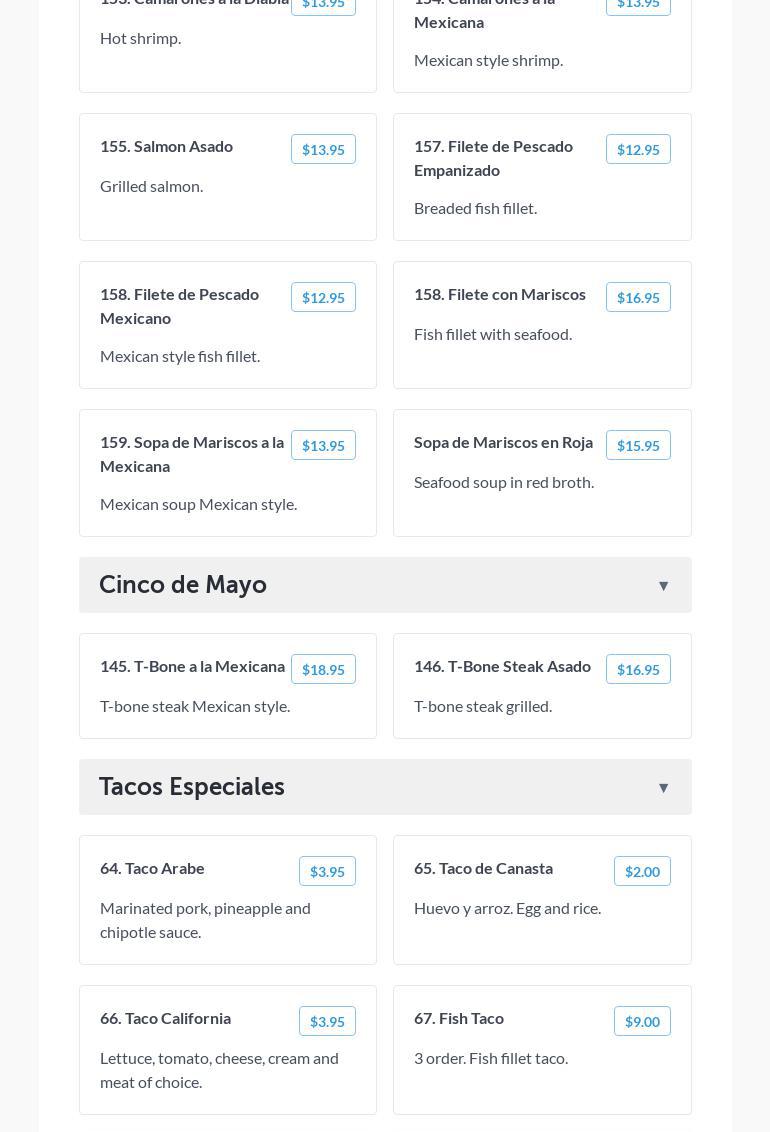This screenshot has width=770, height=1132.
Task: Open the Taco California card
Action: coord(228,1050)
